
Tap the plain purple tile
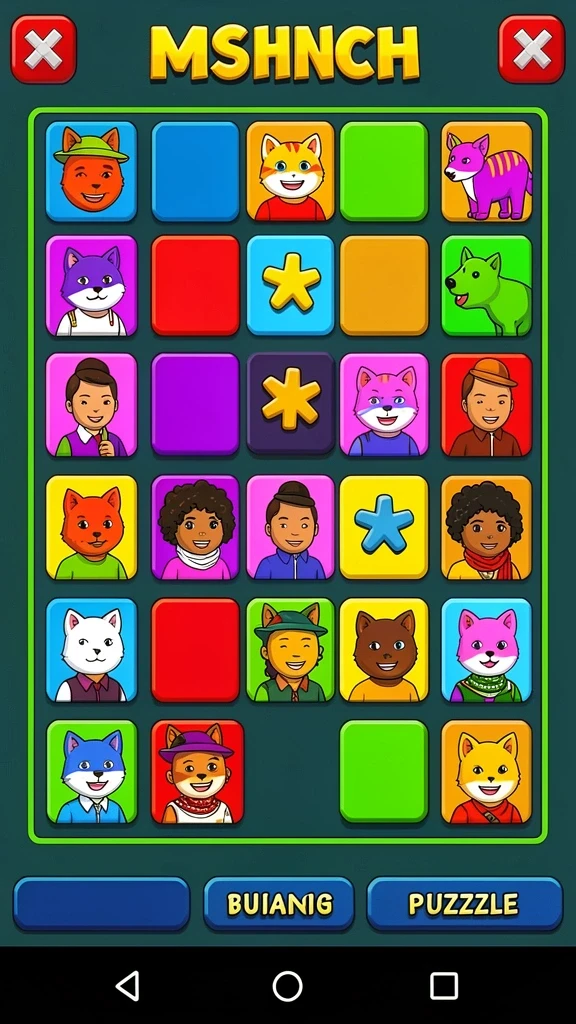pyautogui.click(x=195, y=404)
